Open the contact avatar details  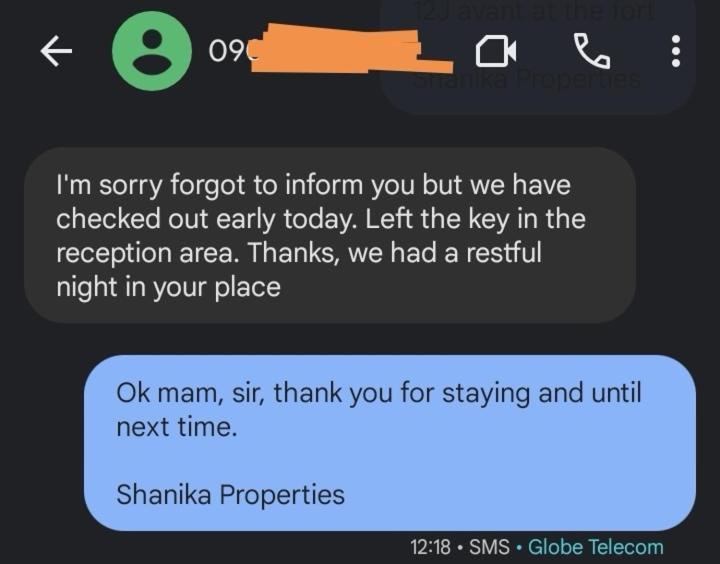click(x=153, y=50)
